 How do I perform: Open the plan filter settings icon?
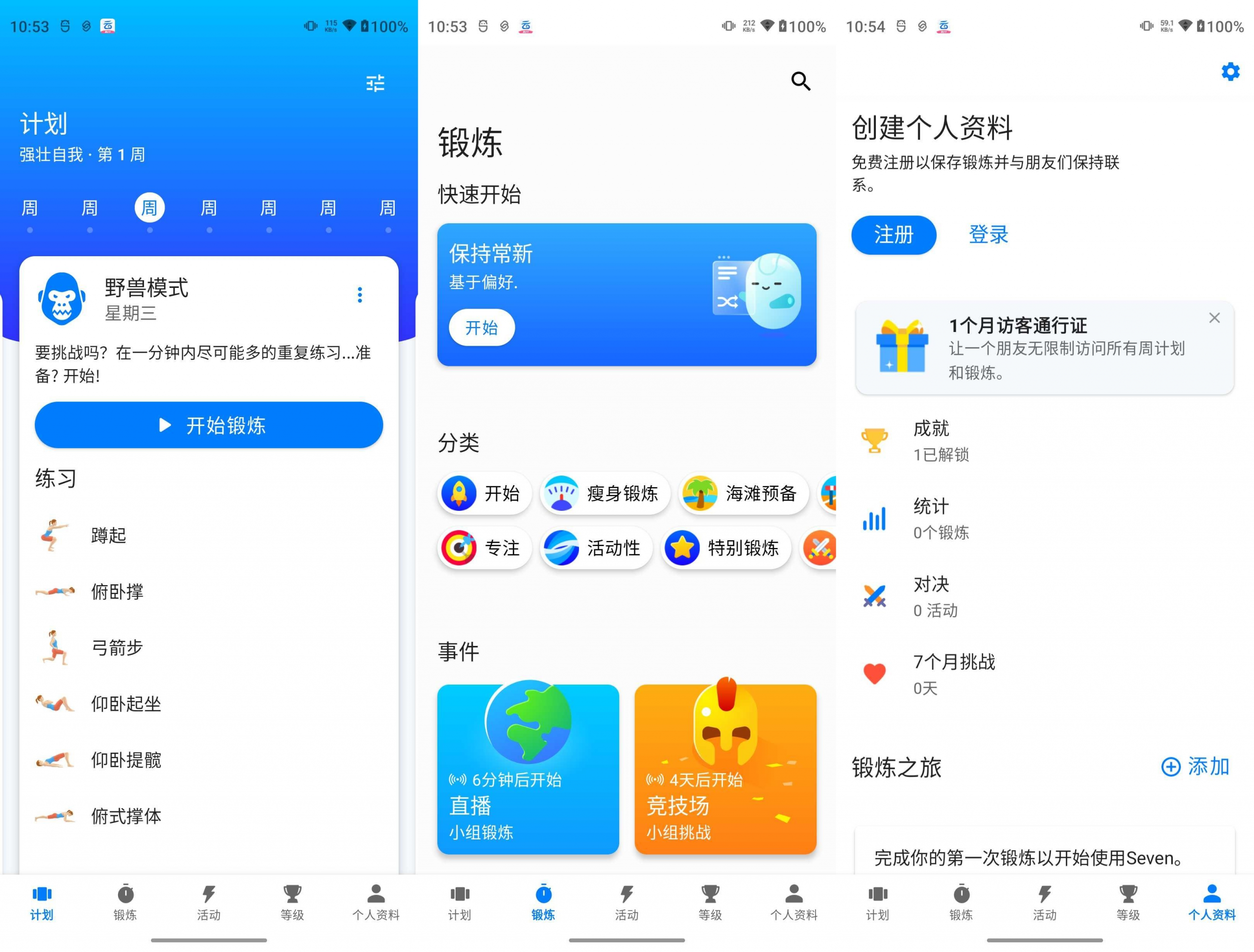click(375, 83)
